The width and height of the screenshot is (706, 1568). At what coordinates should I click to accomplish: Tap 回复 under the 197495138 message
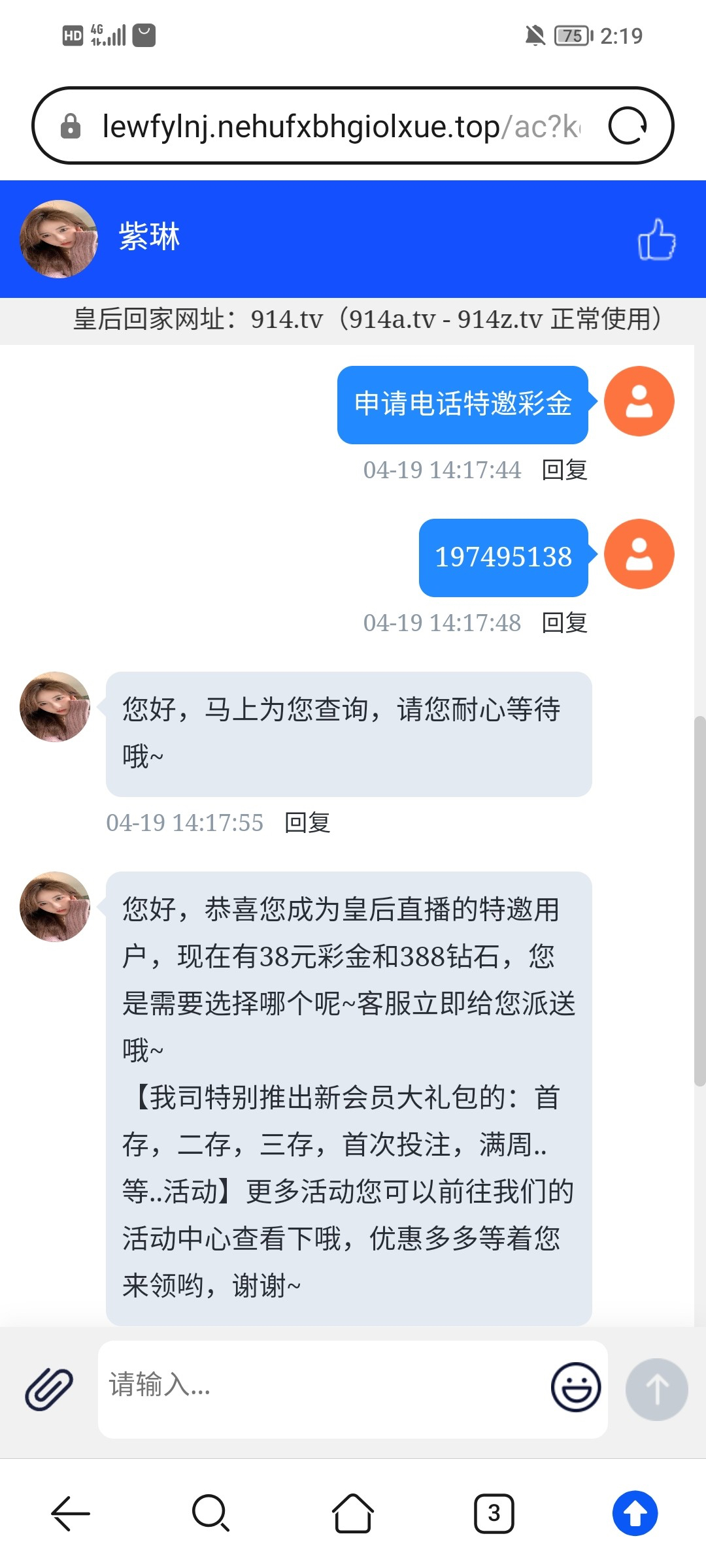click(x=565, y=623)
